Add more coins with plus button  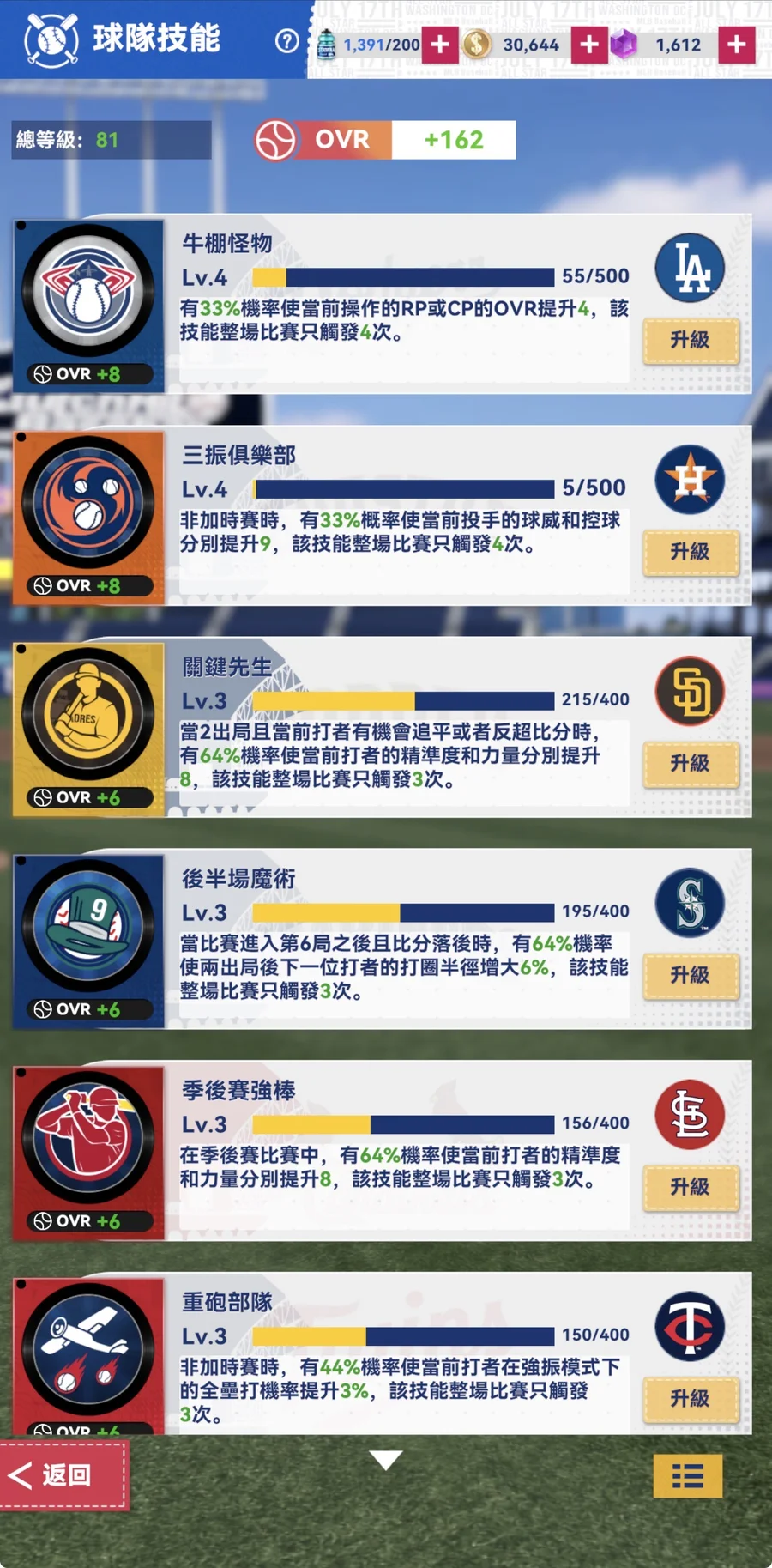click(x=588, y=44)
